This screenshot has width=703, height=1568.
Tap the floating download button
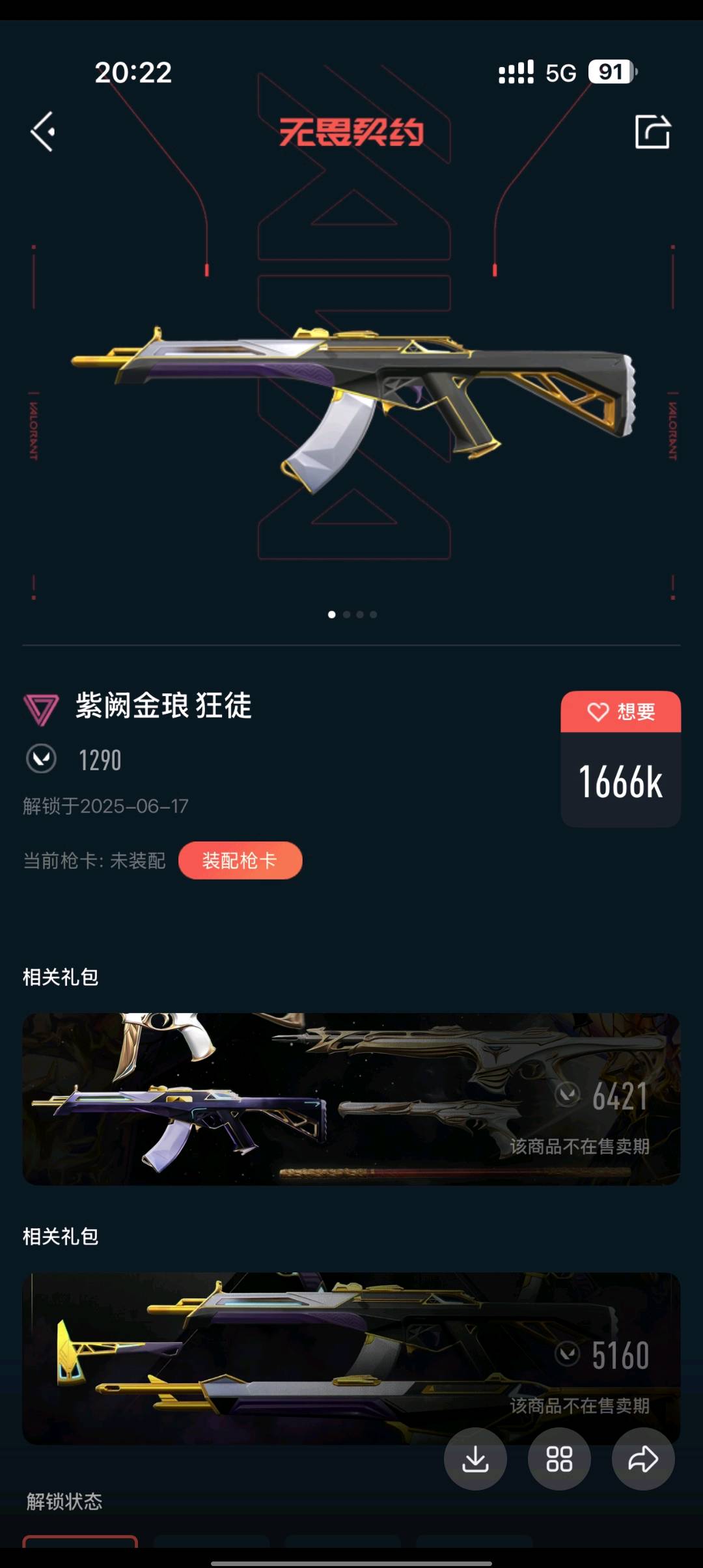(x=475, y=1459)
